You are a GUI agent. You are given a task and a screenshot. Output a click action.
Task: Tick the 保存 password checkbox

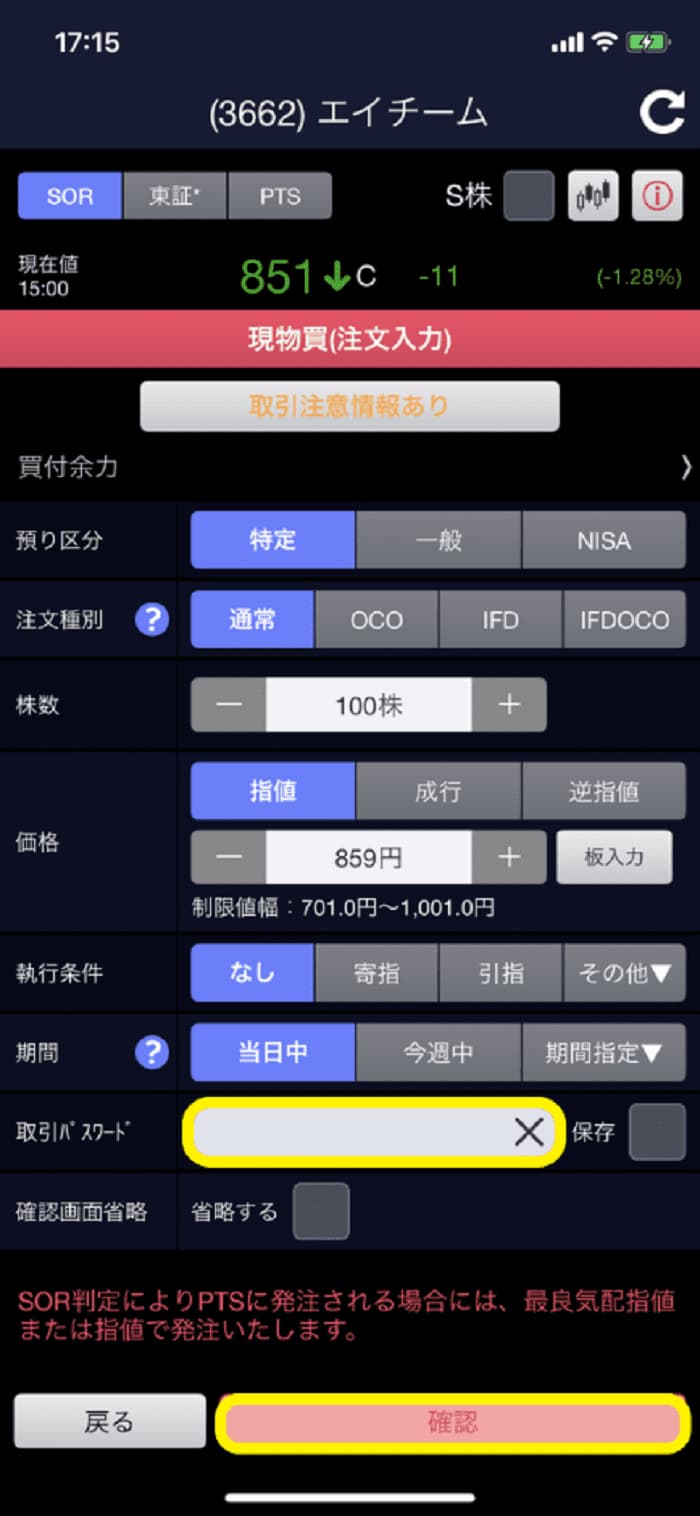tap(657, 1132)
